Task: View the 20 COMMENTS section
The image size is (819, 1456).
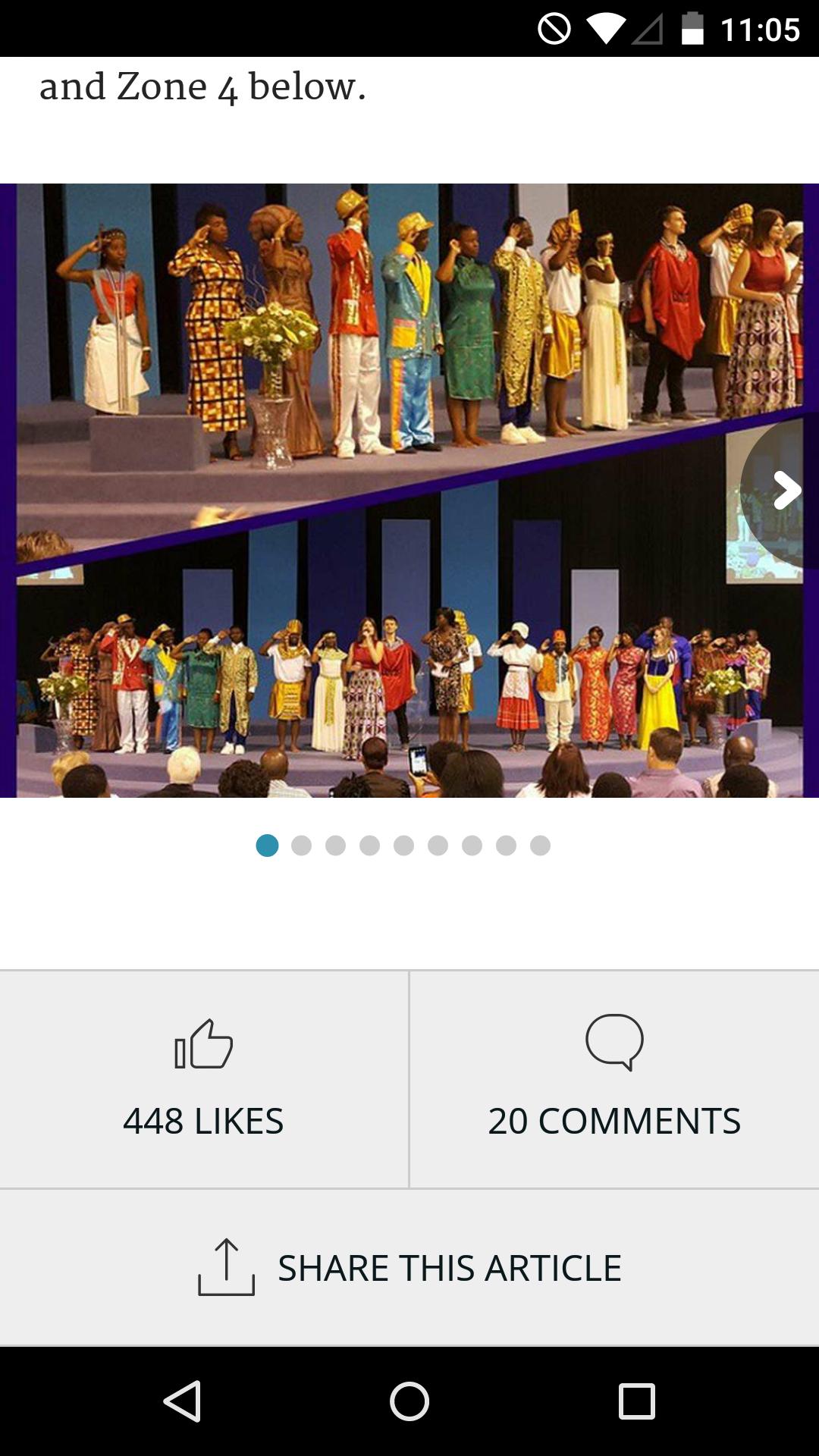Action: 615,1119
